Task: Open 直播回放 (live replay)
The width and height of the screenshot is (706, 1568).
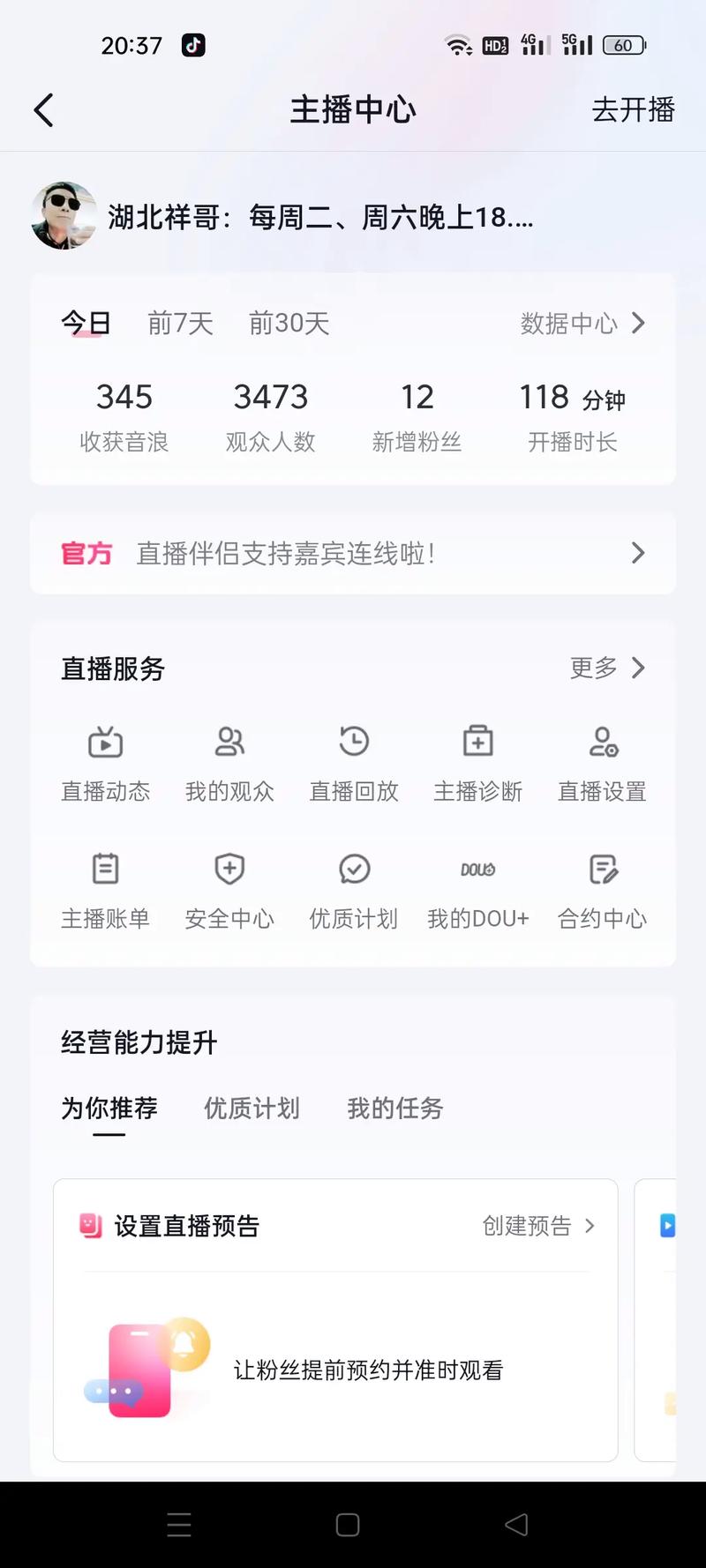Action: pyautogui.click(x=353, y=763)
